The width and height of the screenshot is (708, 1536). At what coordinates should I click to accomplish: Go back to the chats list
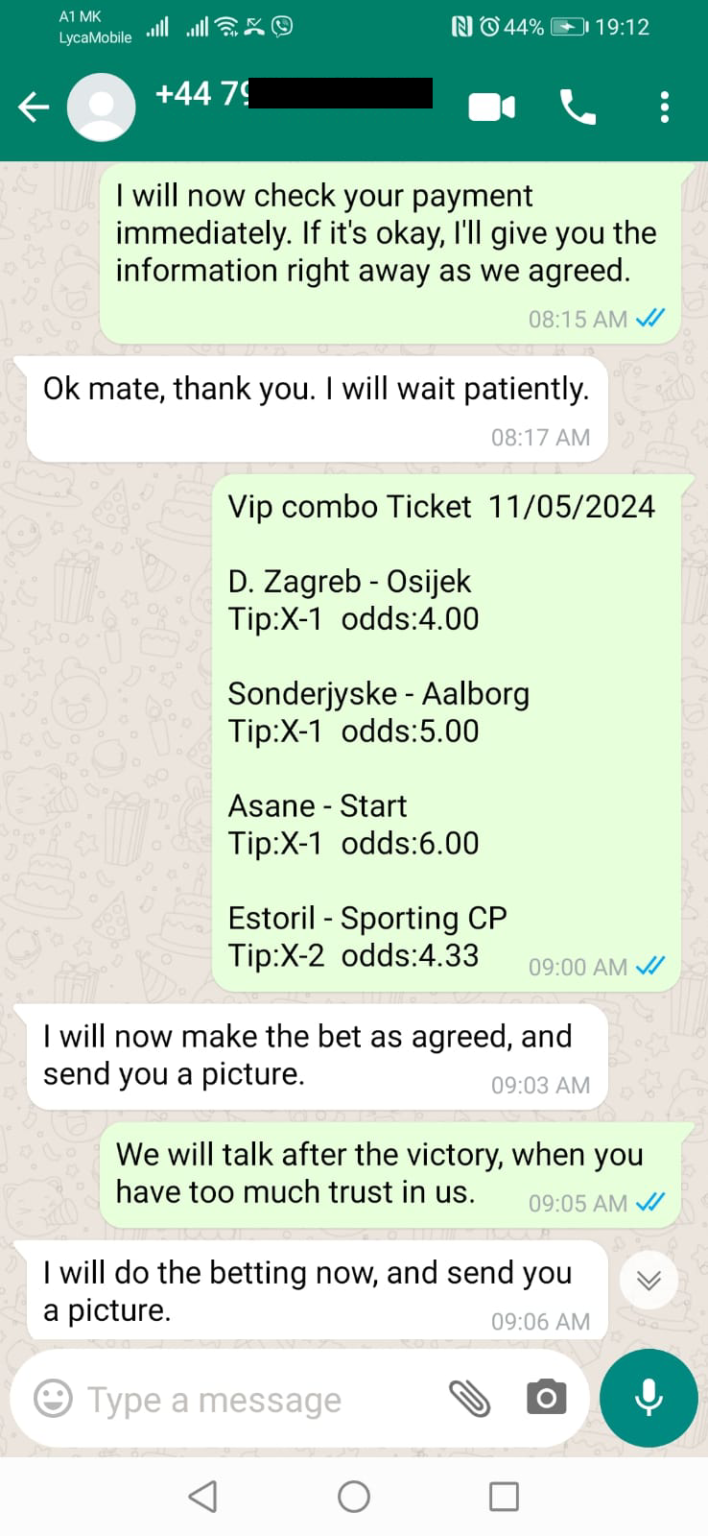[x=33, y=107]
